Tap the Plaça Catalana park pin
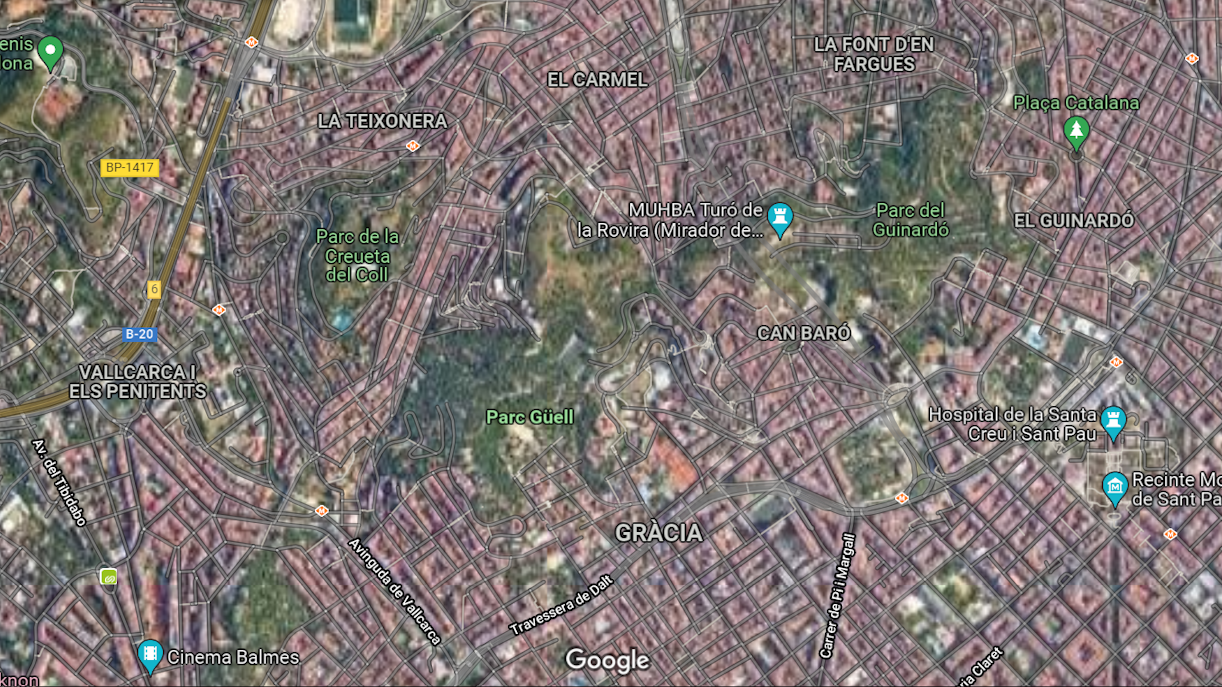1222x687 pixels. point(1076,129)
